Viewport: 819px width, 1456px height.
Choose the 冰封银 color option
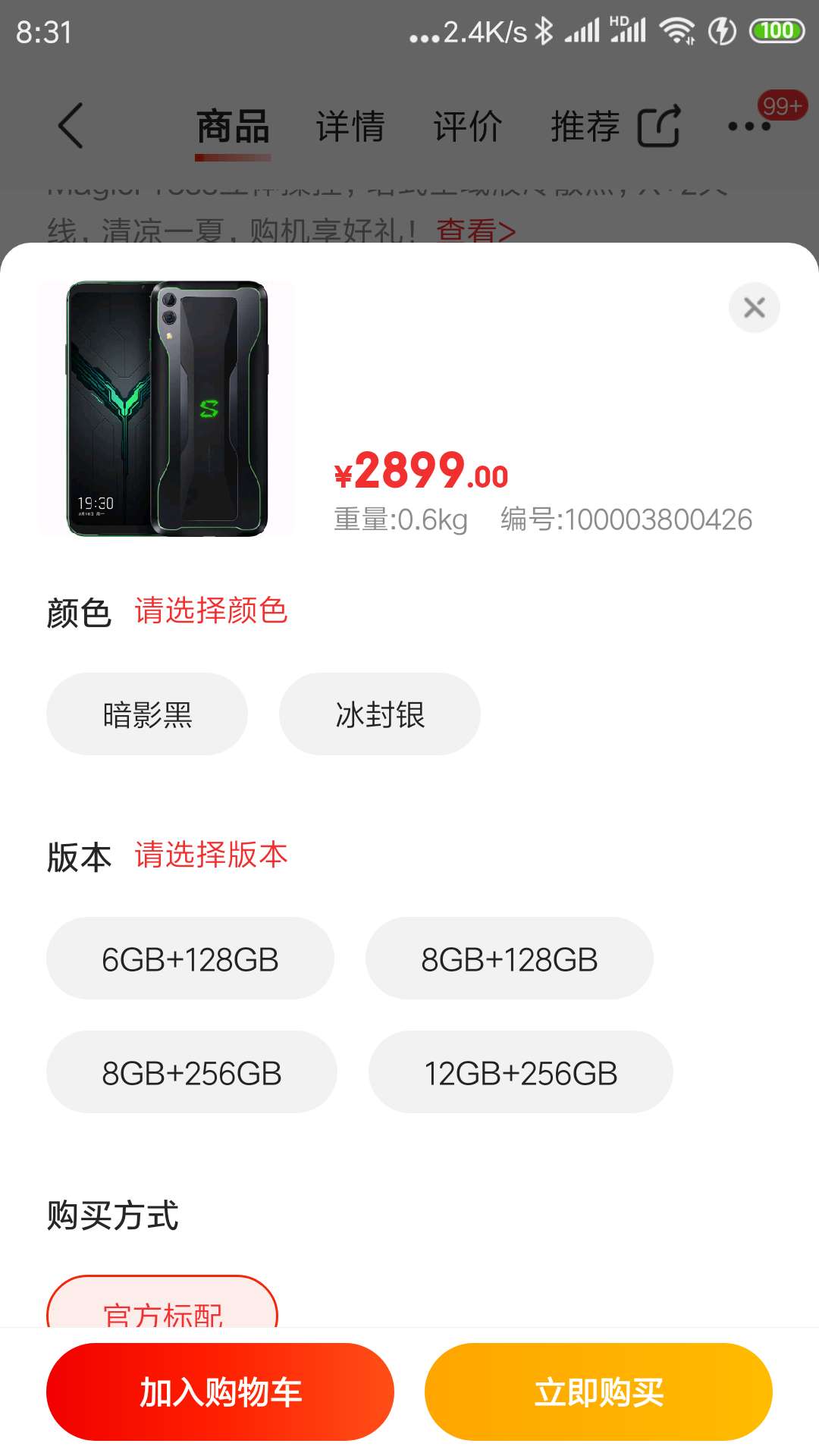point(380,714)
